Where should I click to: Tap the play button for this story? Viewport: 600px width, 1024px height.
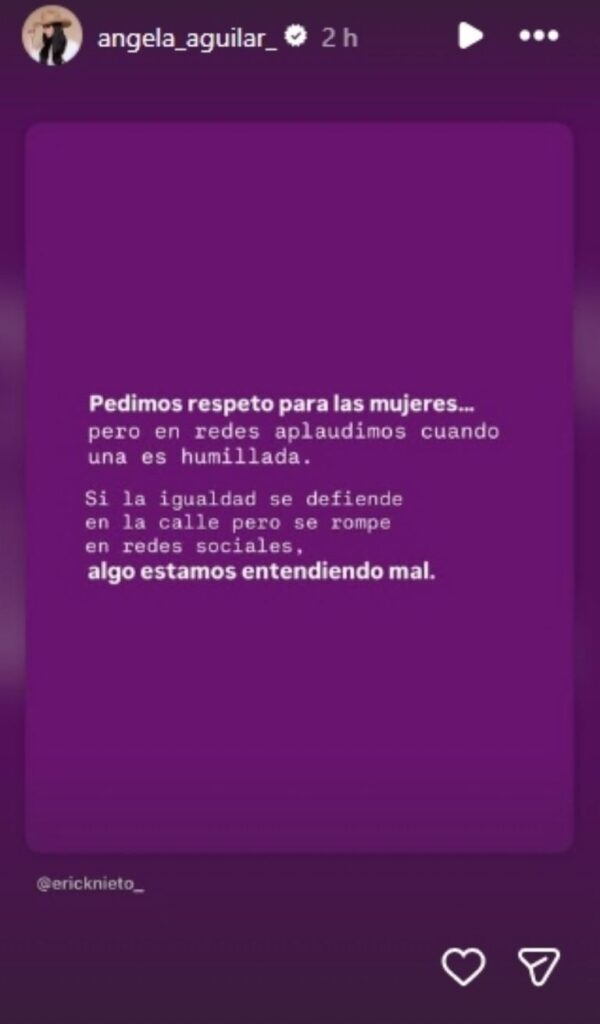point(469,36)
